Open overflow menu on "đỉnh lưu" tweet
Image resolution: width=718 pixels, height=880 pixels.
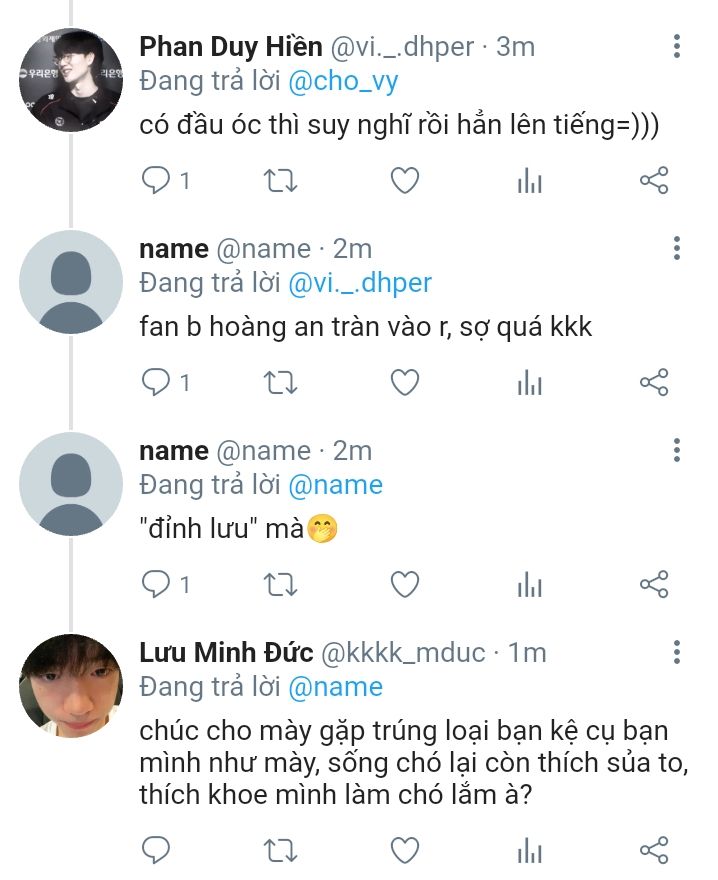[677, 450]
